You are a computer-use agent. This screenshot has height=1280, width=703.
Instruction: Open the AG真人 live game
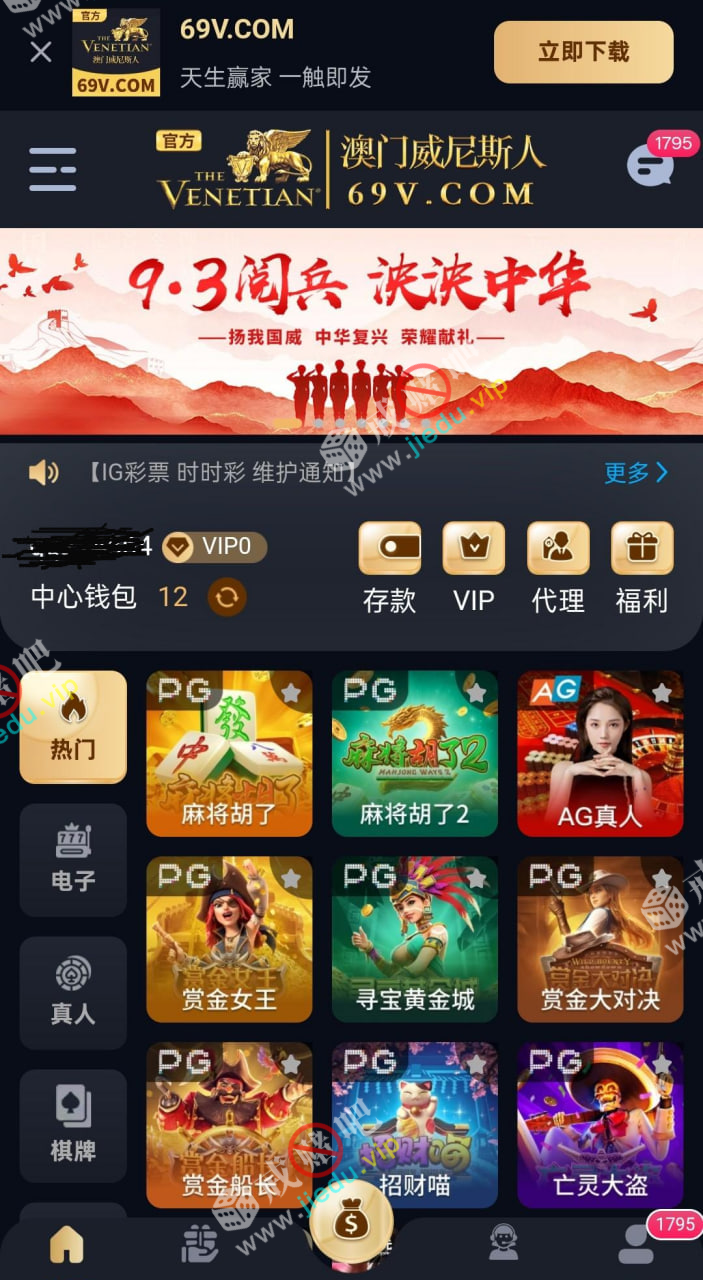point(600,753)
